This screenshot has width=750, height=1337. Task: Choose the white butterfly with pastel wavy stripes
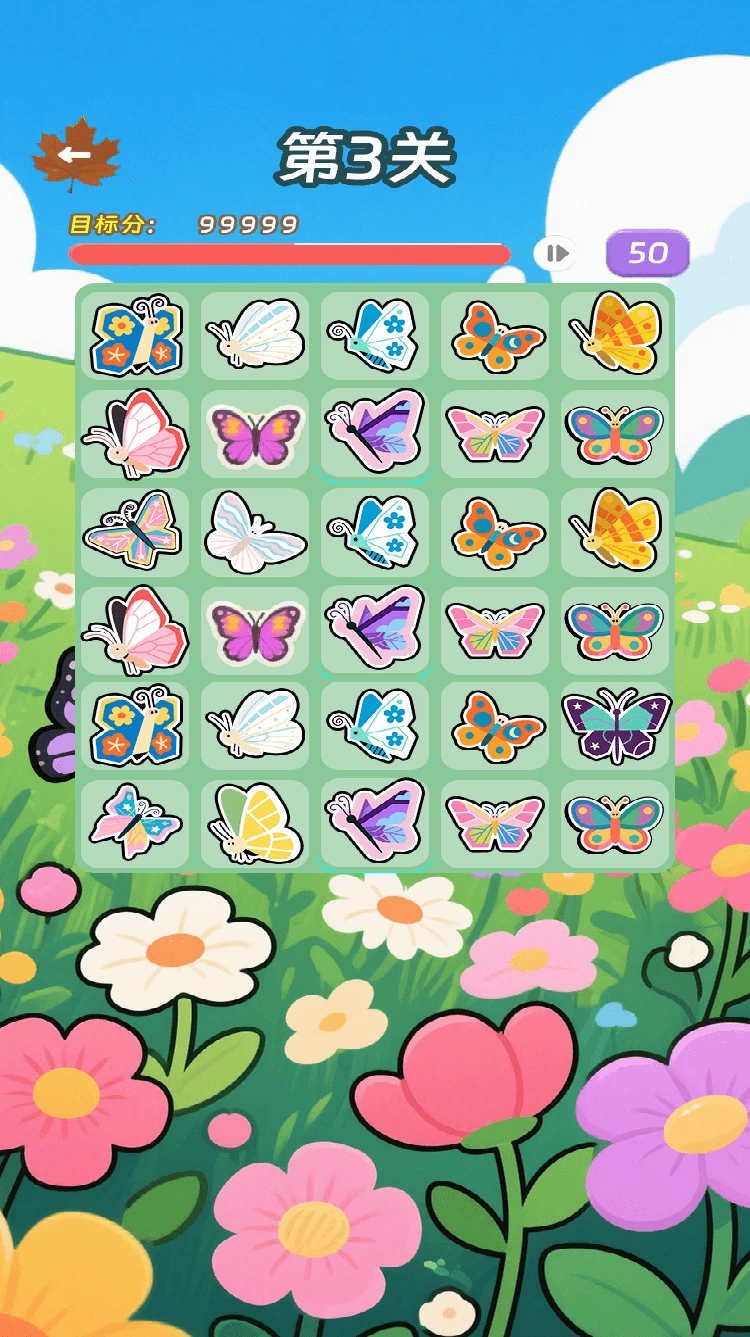(x=254, y=530)
